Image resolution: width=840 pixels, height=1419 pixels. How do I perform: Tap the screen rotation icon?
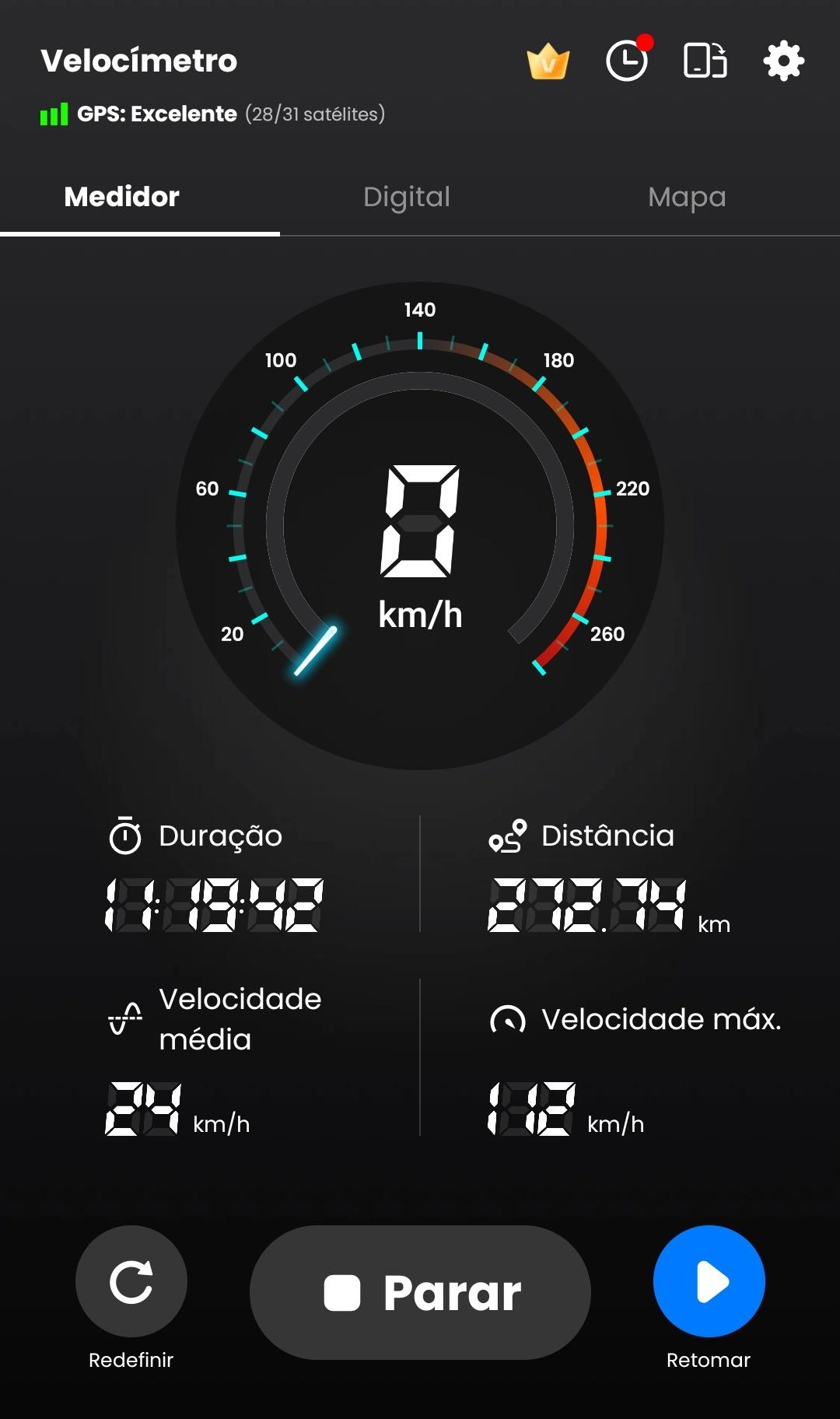705,61
